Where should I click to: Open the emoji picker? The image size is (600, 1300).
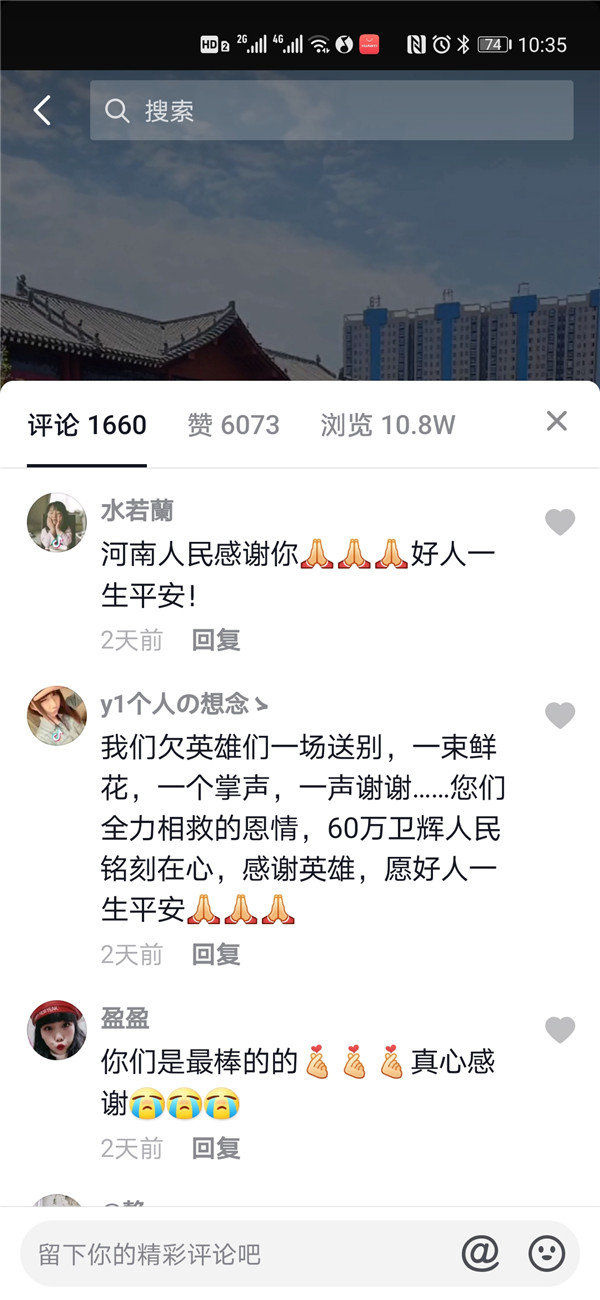[x=547, y=1252]
